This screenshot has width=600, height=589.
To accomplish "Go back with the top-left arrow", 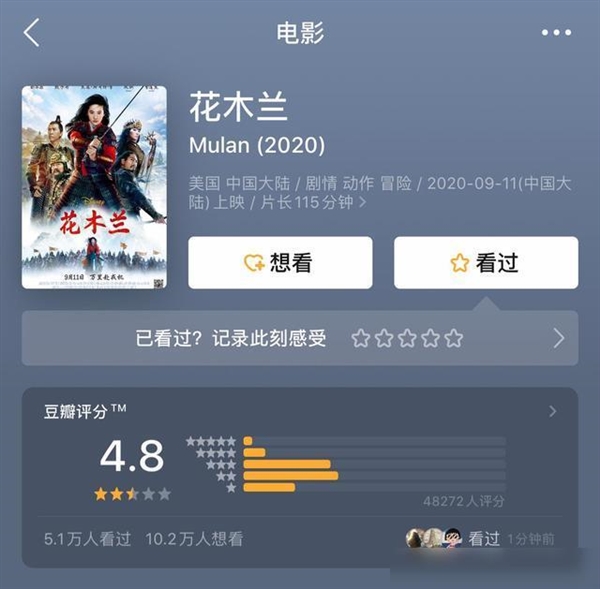I will 32,33.
